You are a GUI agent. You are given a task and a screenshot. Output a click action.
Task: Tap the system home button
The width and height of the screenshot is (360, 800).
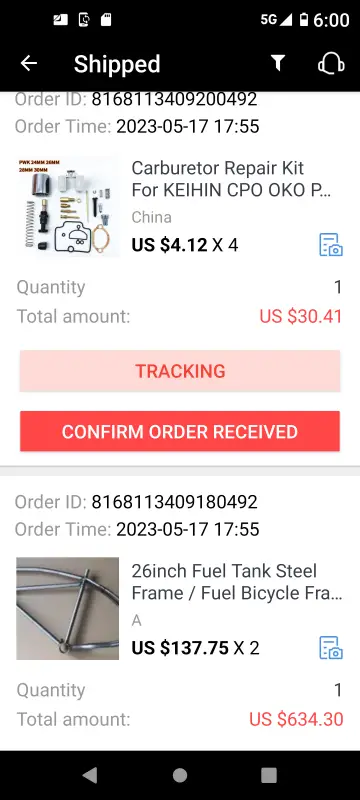point(180,776)
